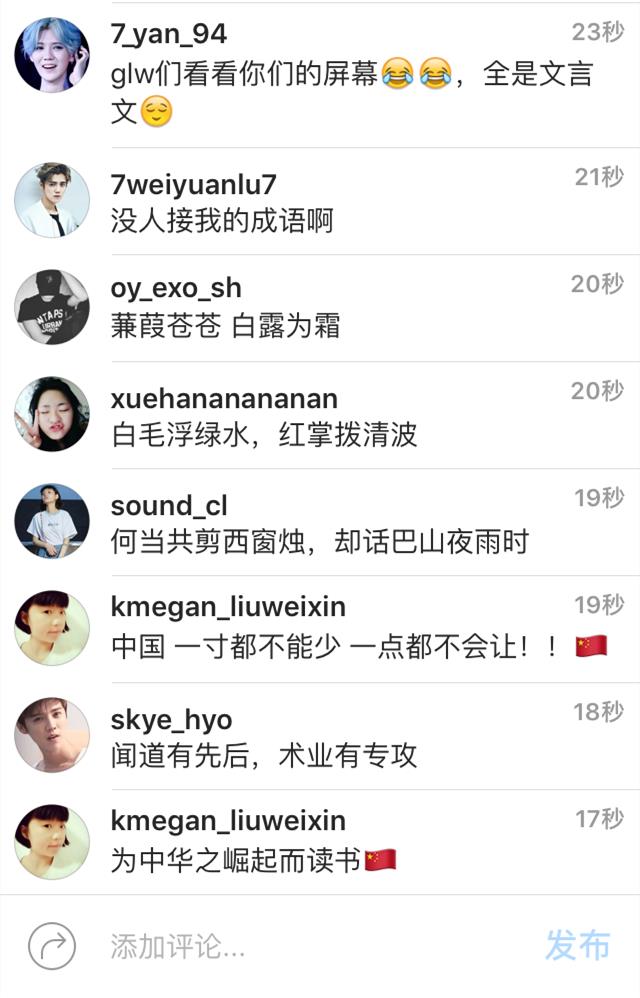
Task: Tap the share arrow icon beside comment box
Action: click(52, 945)
